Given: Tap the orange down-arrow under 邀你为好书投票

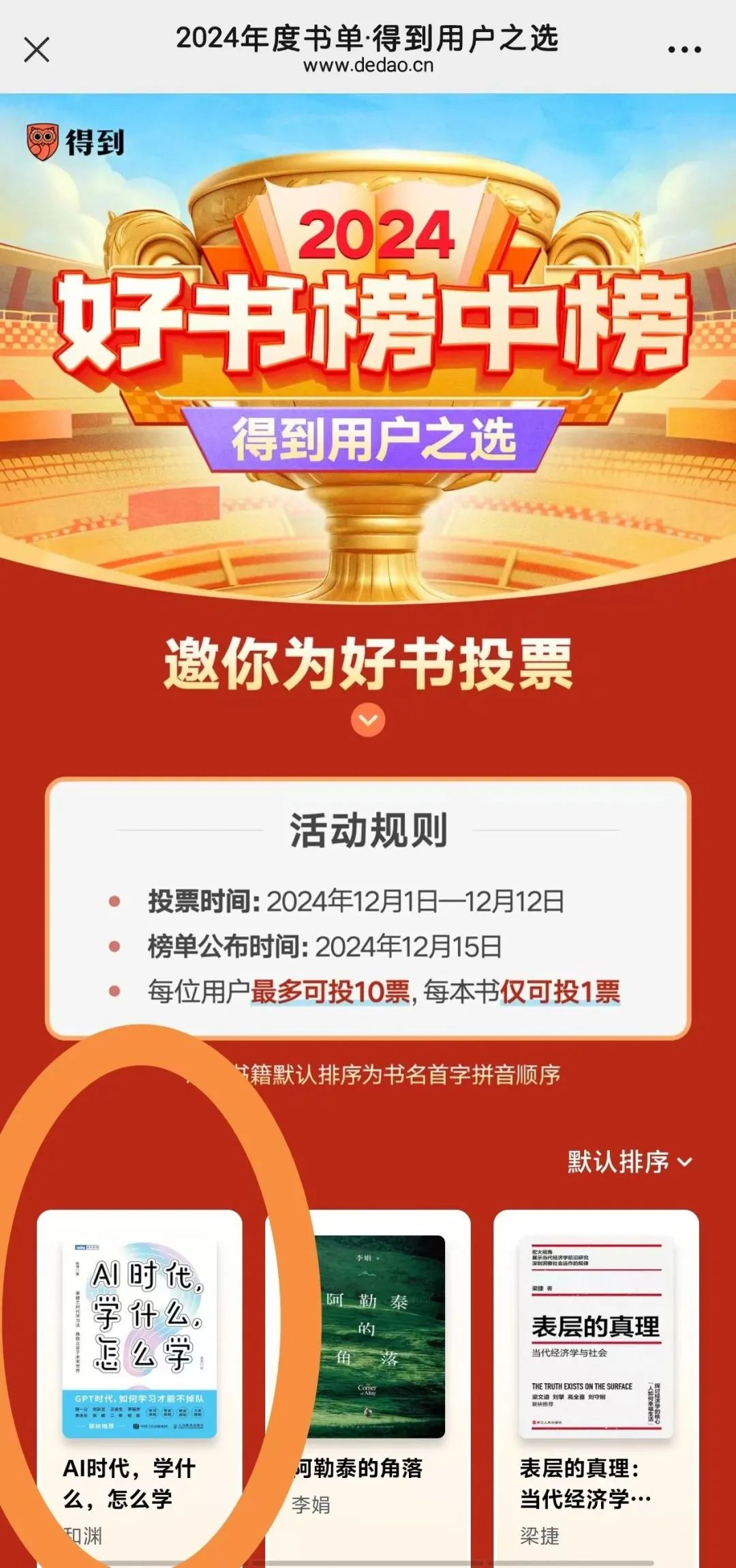Looking at the screenshot, I should (x=368, y=720).
